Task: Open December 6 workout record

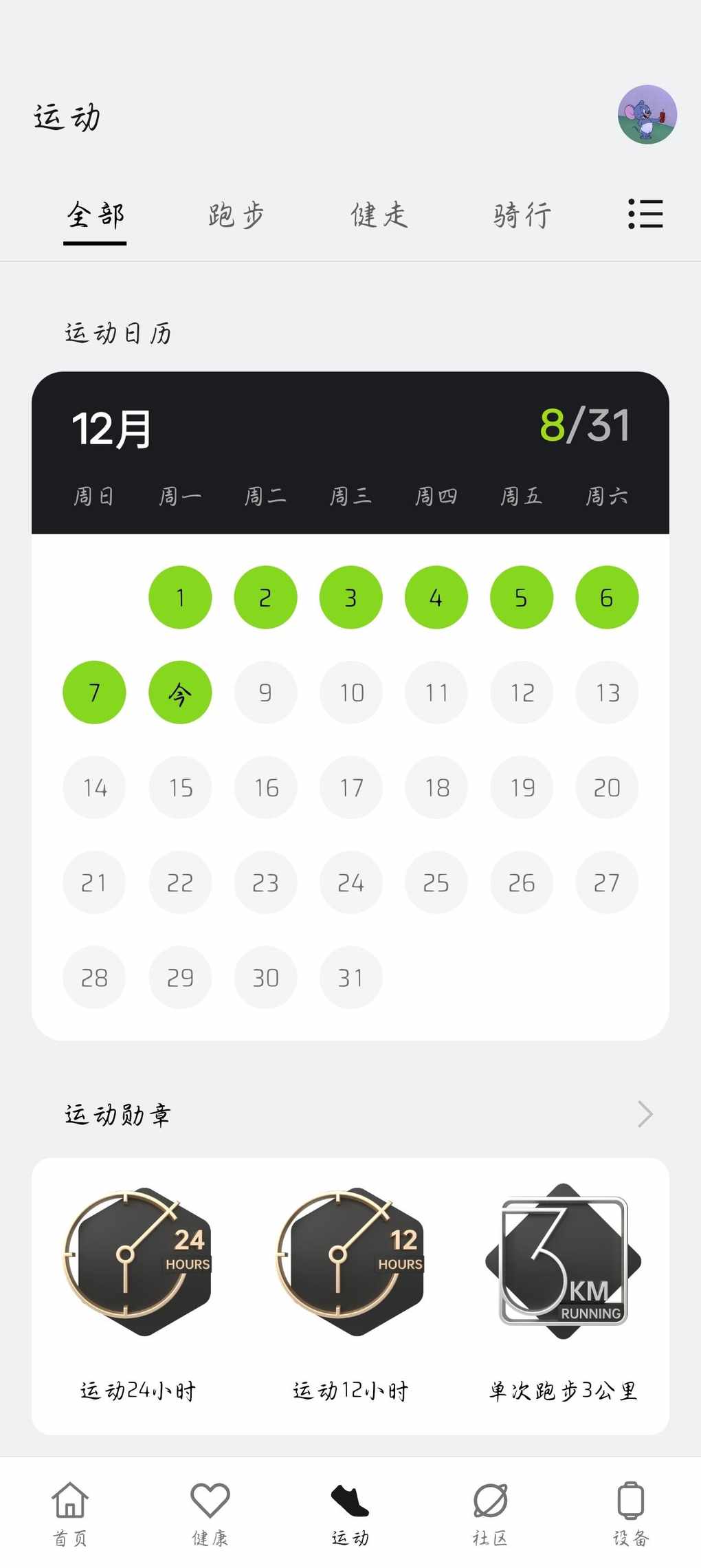Action: [x=607, y=597]
